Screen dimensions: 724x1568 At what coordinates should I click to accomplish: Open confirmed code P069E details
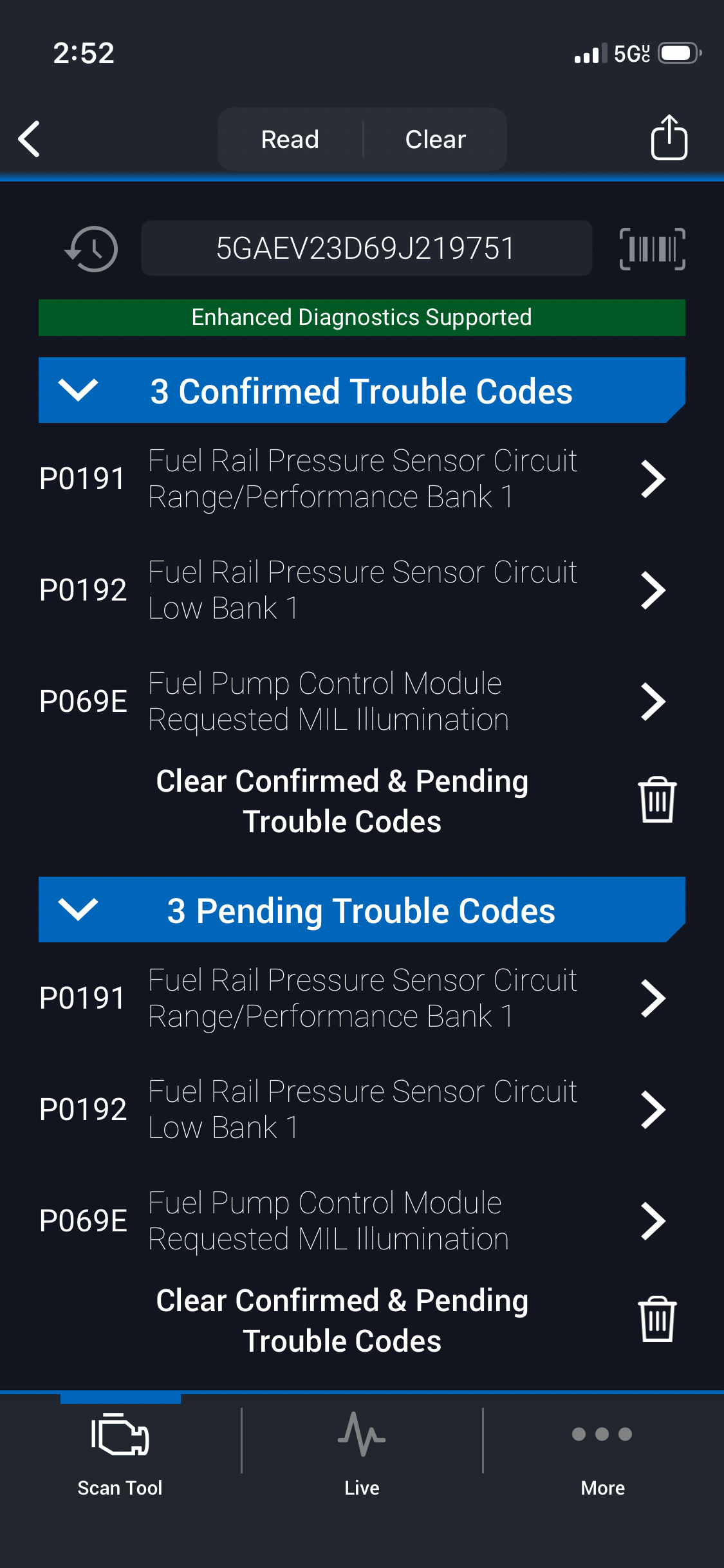pyautogui.click(x=653, y=702)
